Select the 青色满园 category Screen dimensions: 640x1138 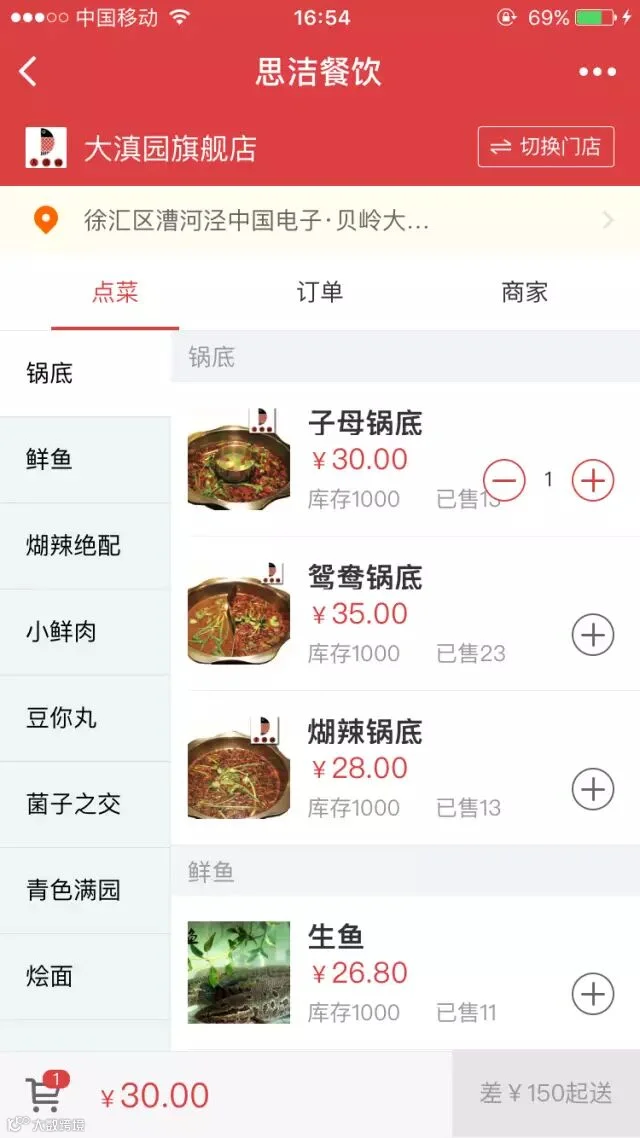85,891
